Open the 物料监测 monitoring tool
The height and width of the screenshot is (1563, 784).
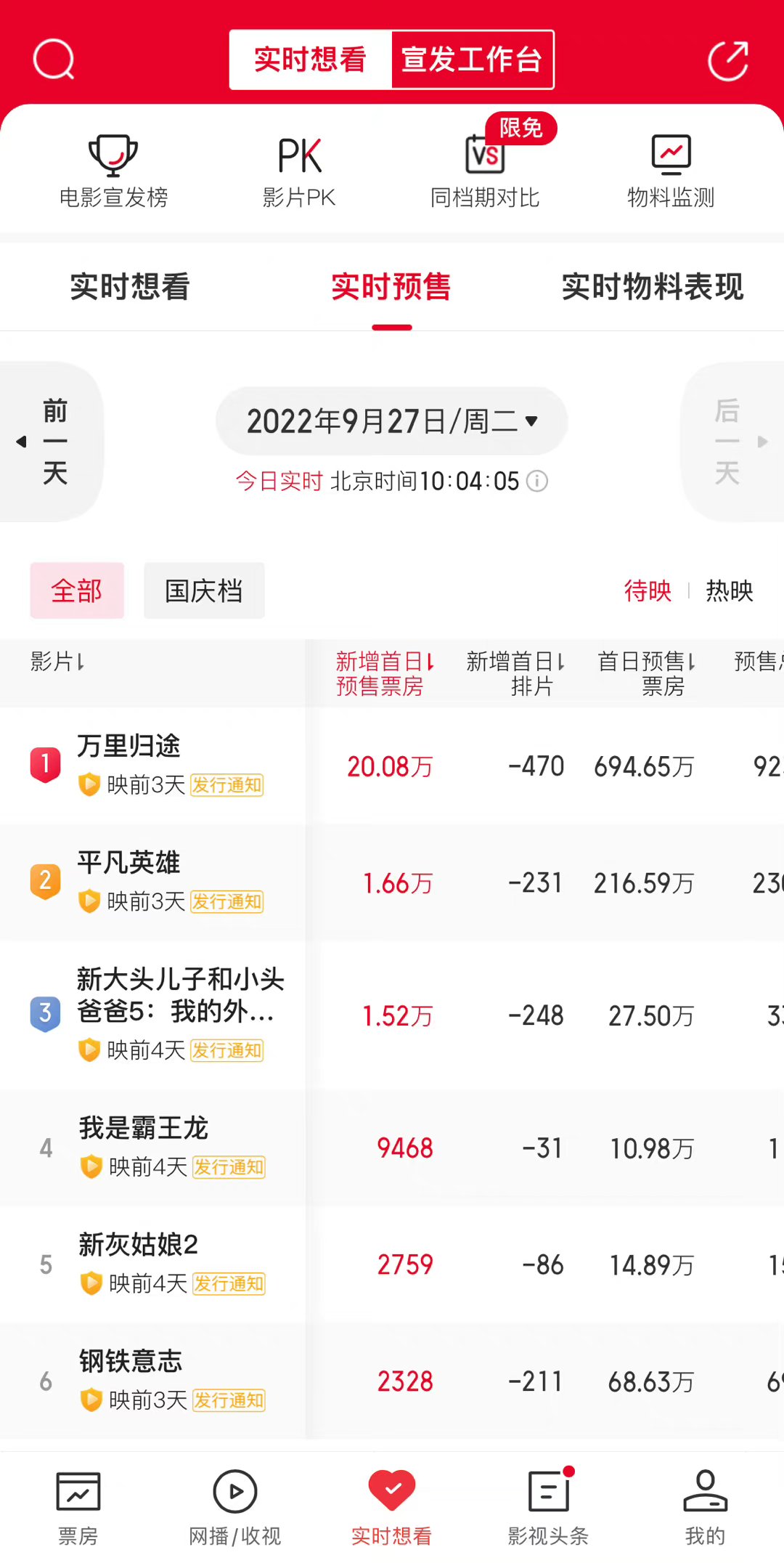pos(671,167)
